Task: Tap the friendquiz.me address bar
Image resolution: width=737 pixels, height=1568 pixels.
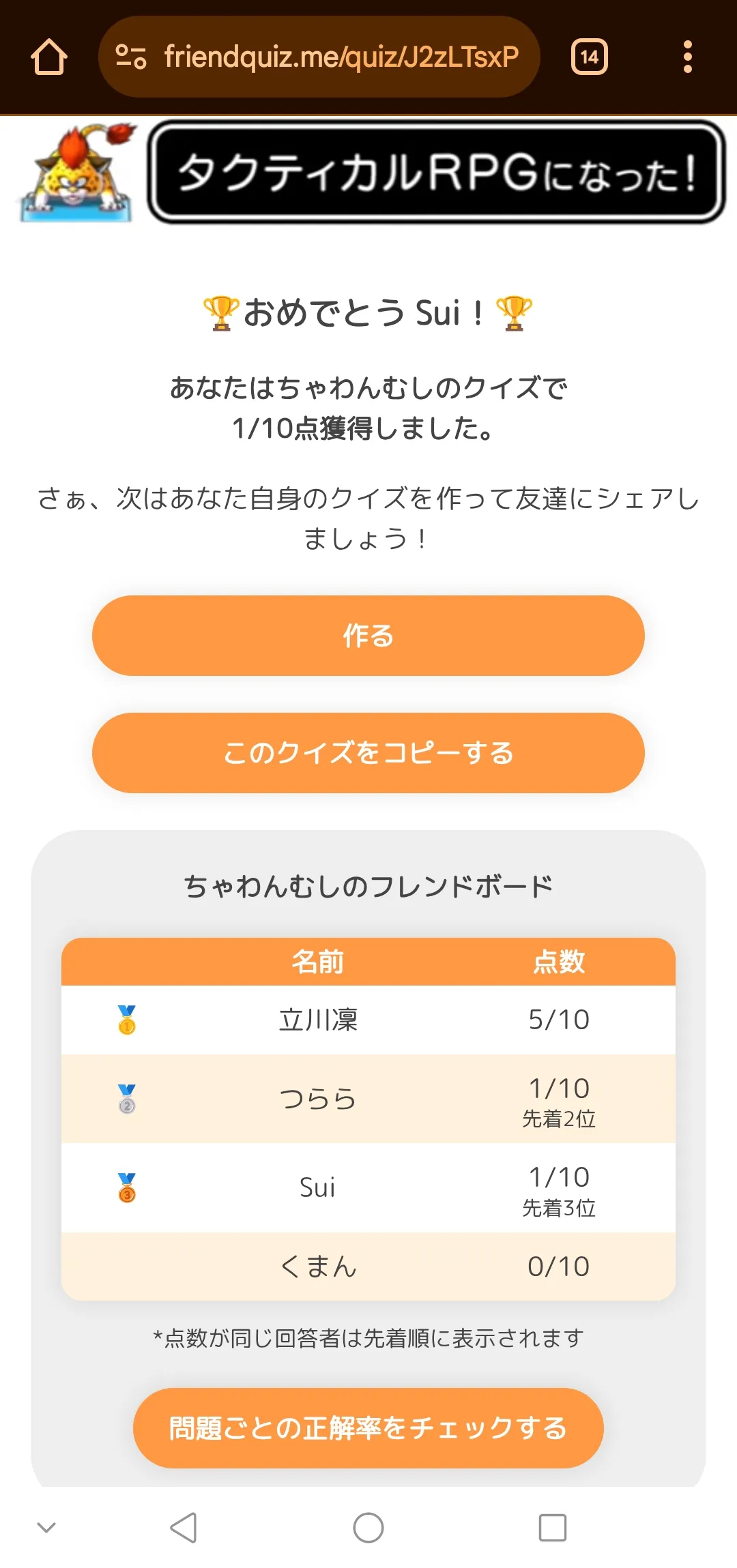Action: [x=341, y=57]
